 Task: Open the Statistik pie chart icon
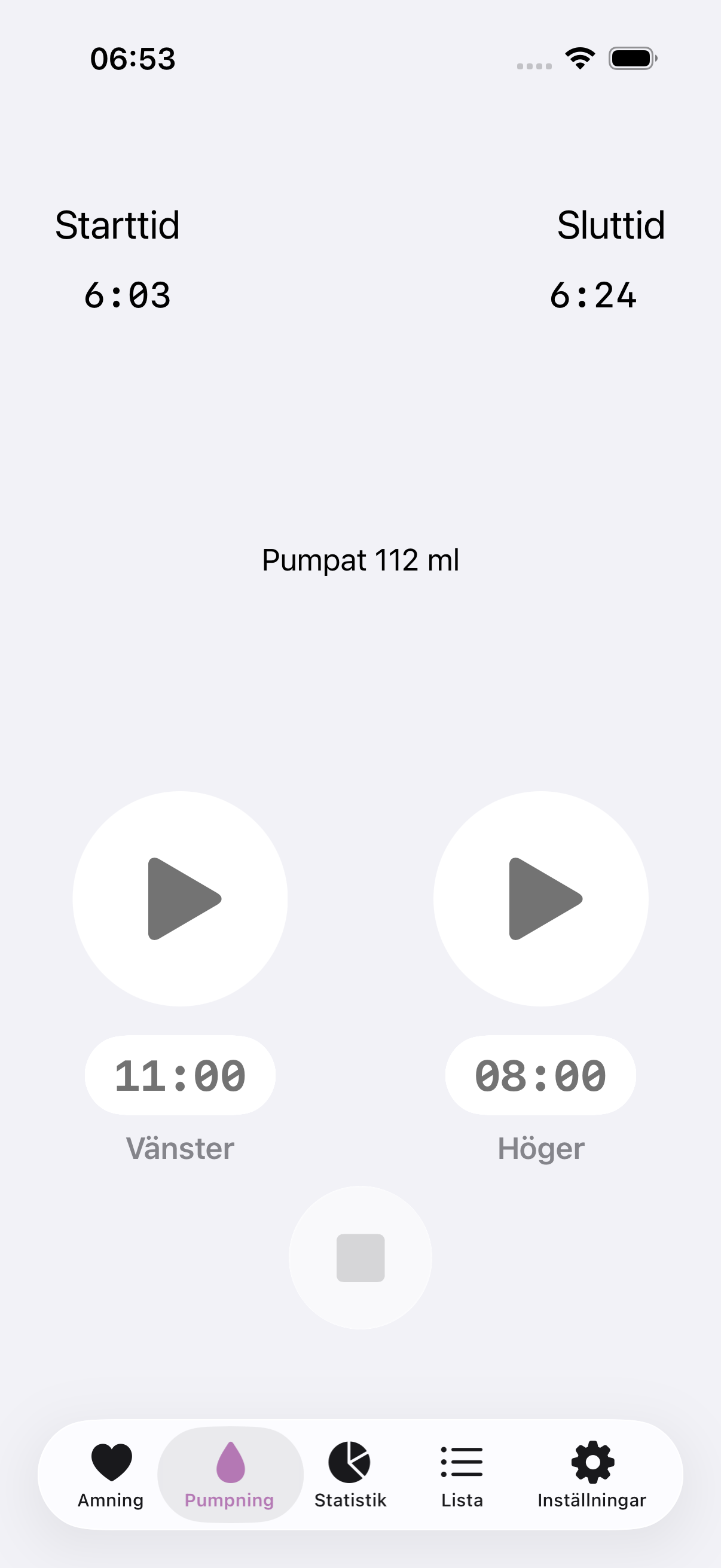click(x=350, y=1461)
